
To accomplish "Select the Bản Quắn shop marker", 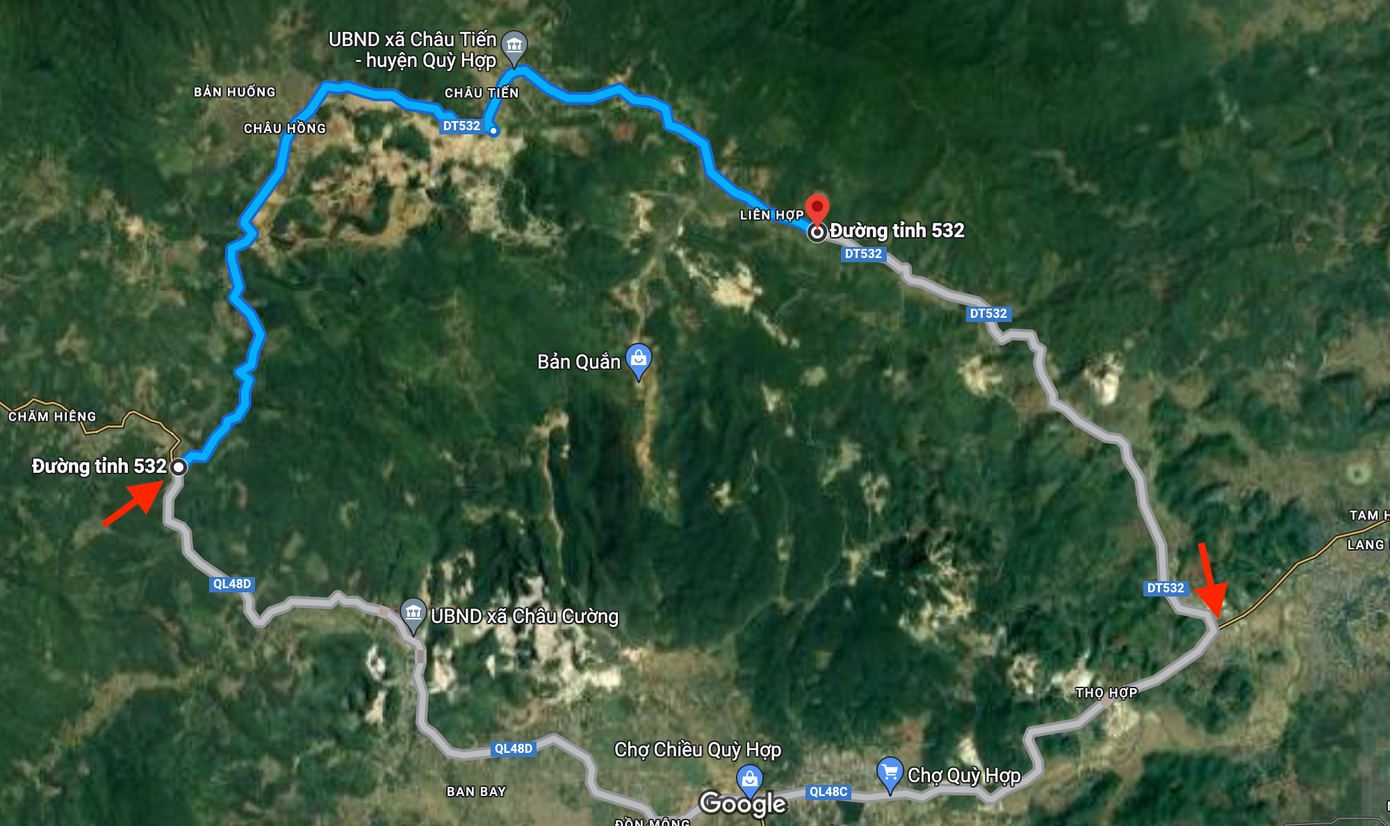I will pos(638,359).
